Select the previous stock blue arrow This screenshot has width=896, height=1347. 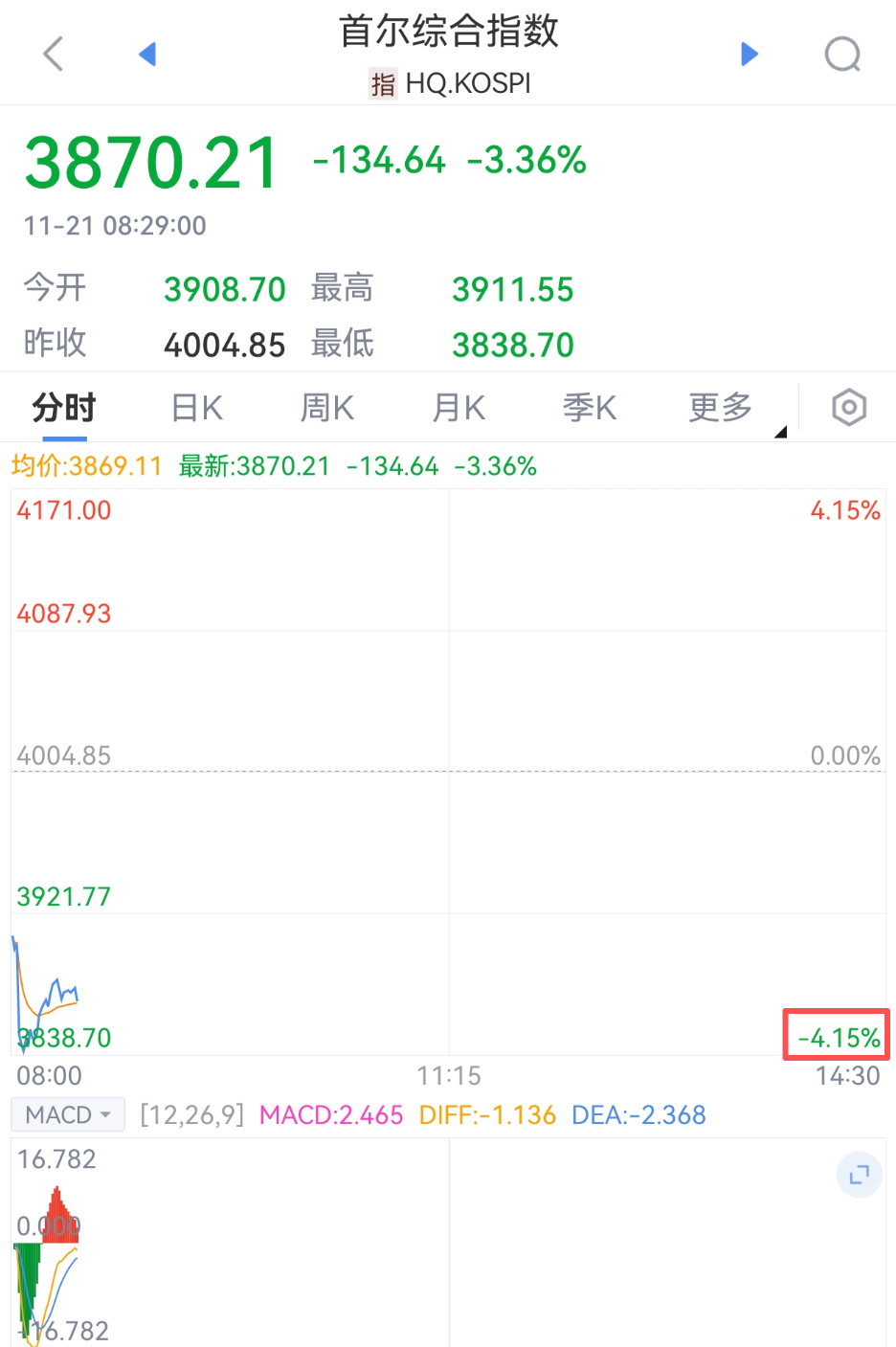(147, 54)
